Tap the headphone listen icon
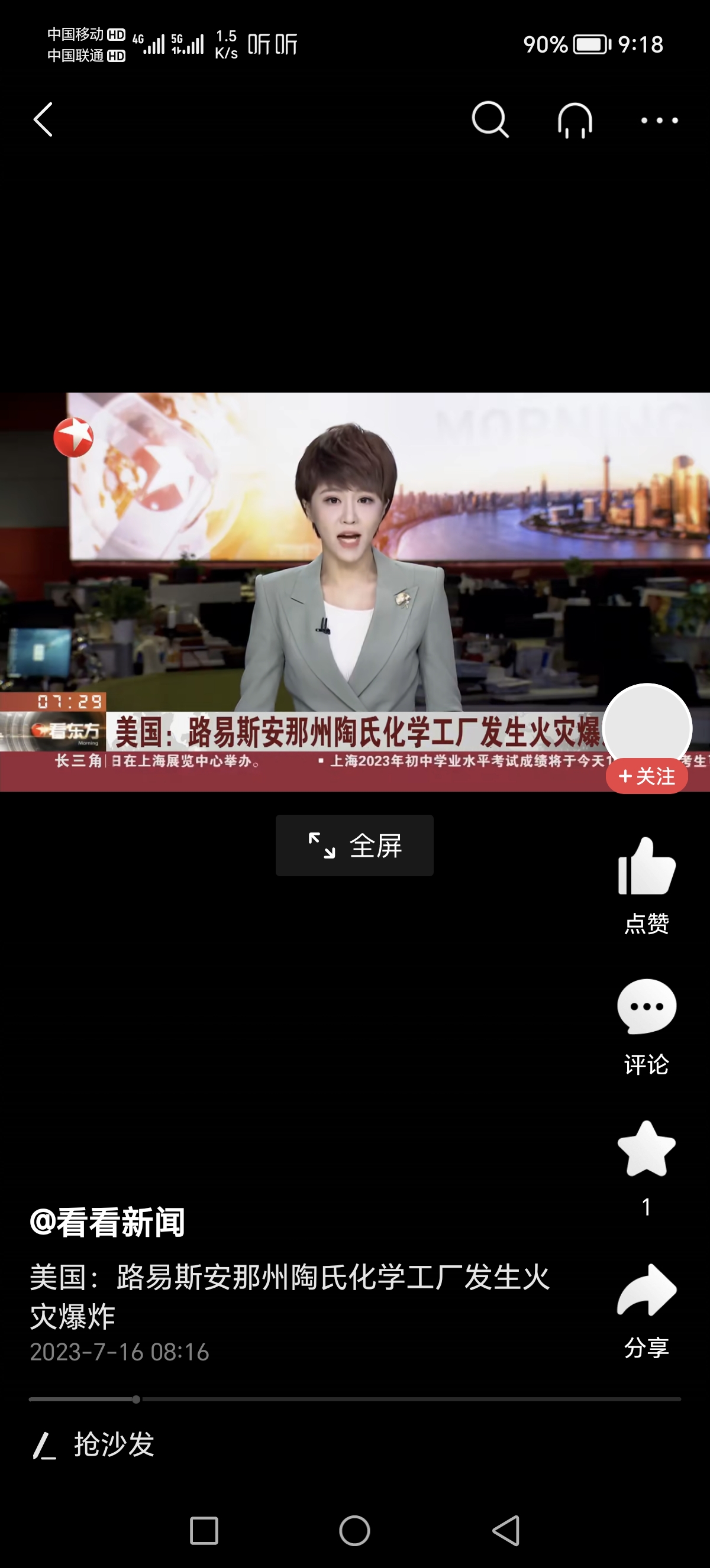The width and height of the screenshot is (710, 1568). click(x=575, y=120)
